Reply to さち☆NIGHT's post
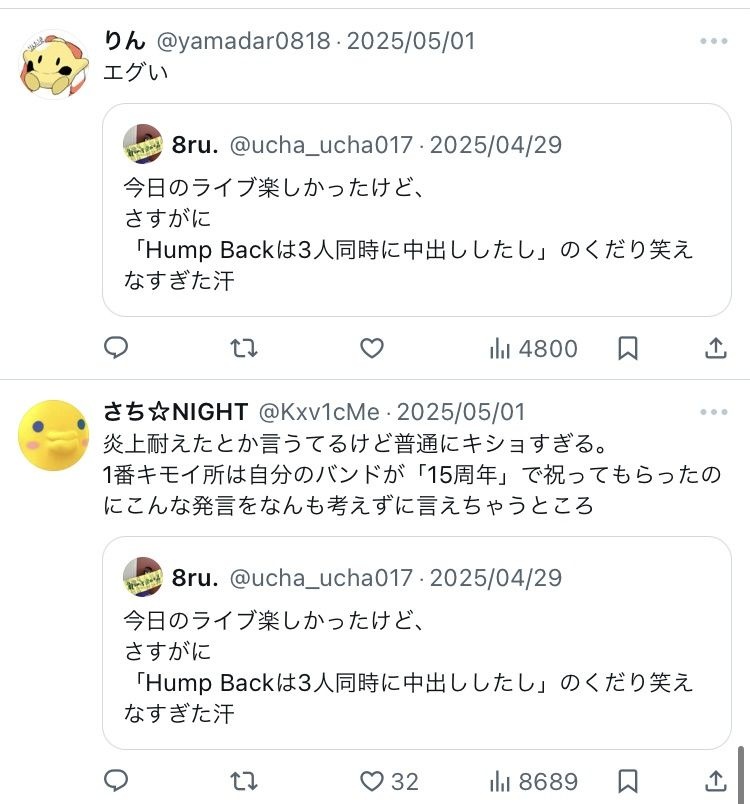This screenshot has width=750, height=804. 116,780
